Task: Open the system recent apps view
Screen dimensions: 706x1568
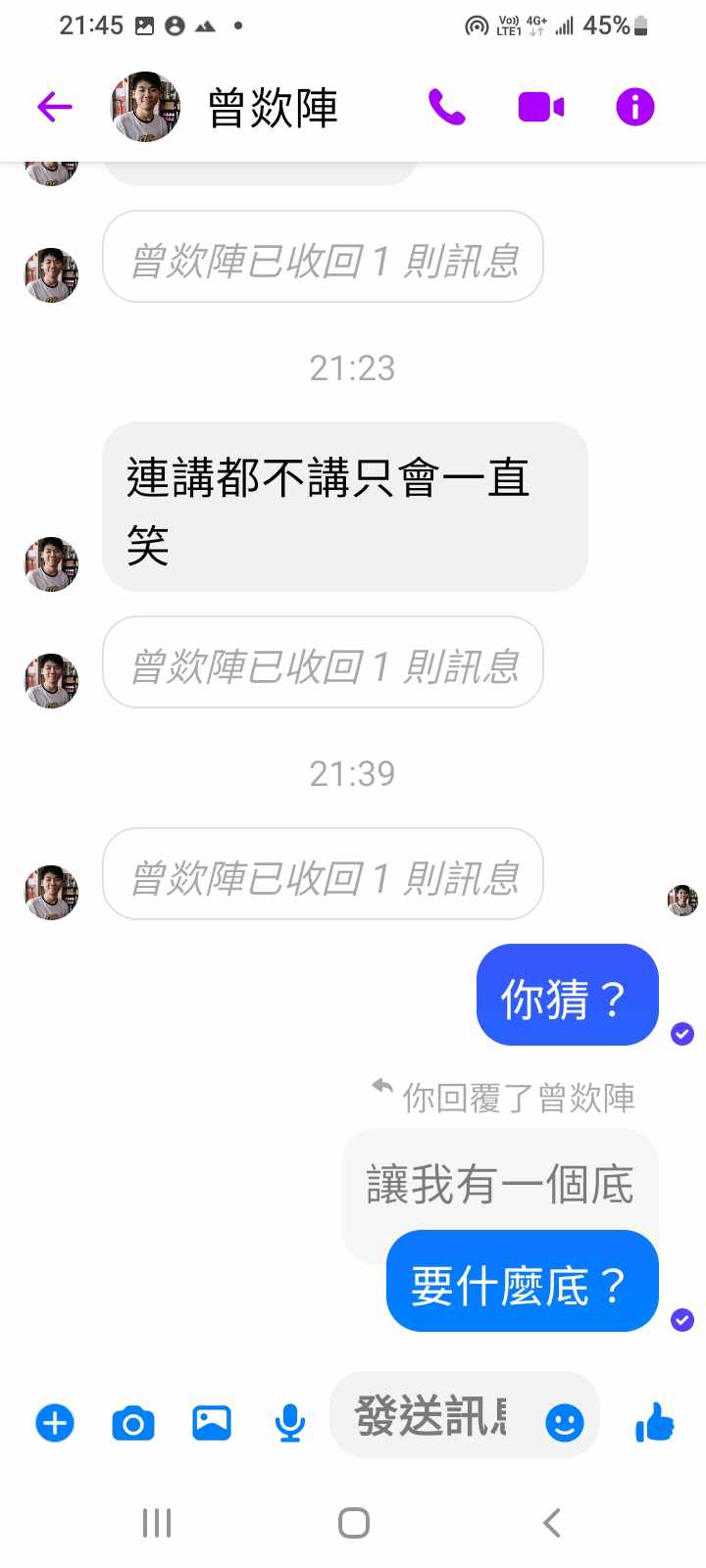Action: point(157,1523)
